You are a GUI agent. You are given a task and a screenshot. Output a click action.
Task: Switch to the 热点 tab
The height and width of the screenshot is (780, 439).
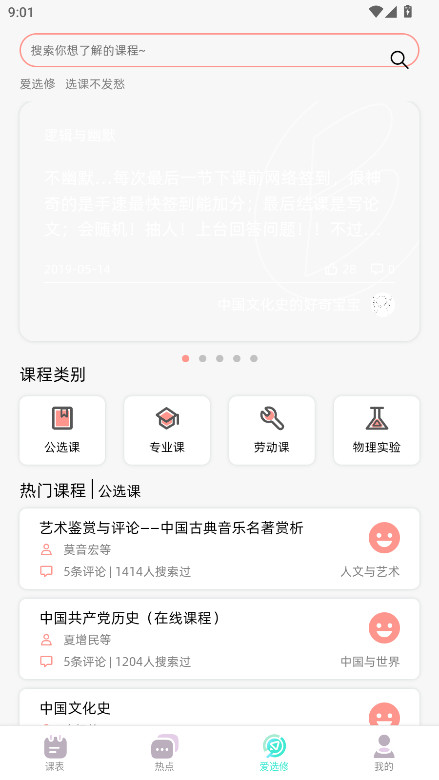click(x=165, y=753)
